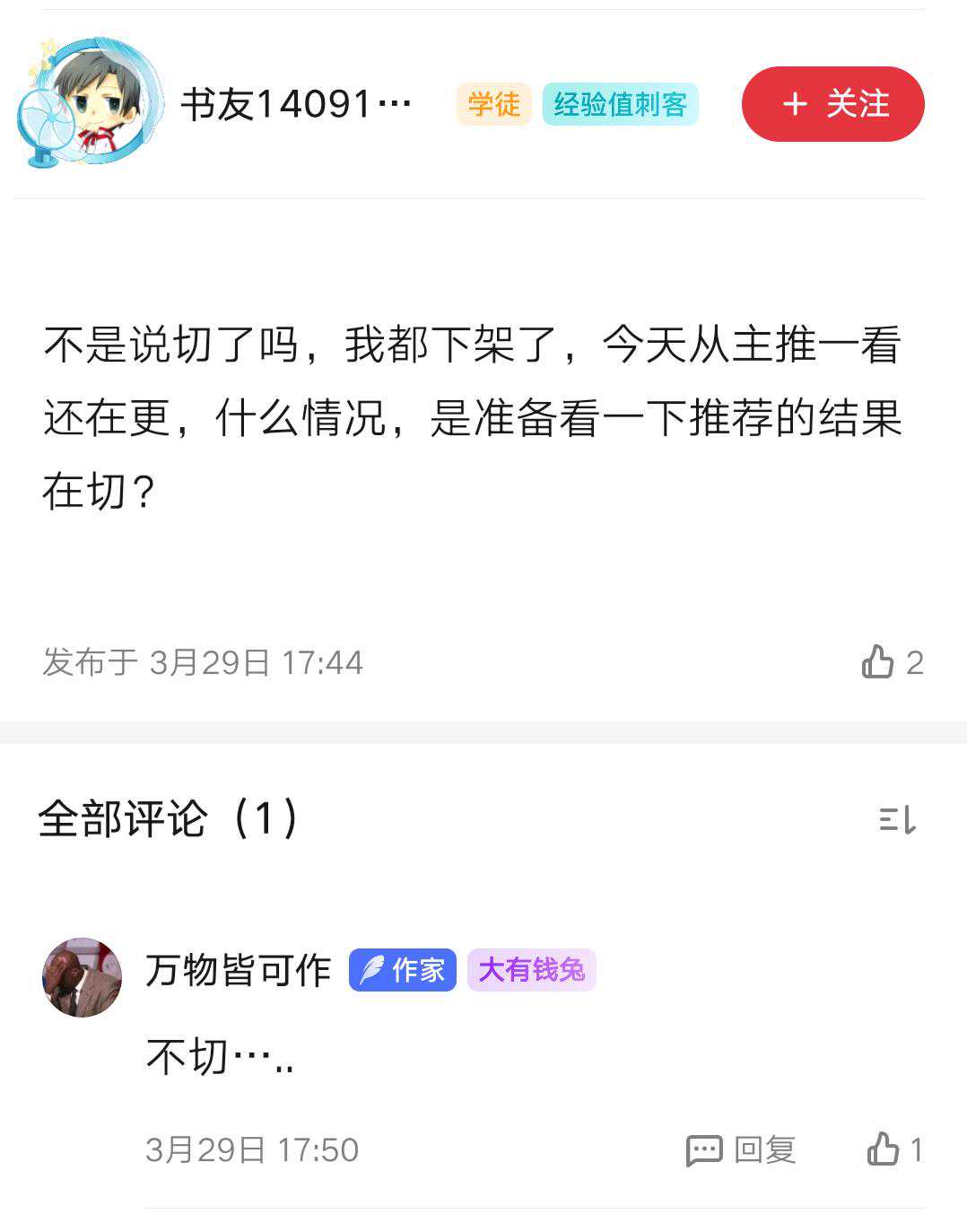Follow user 书友14091 with 关注 button
The image size is (967, 1232).
832,104
